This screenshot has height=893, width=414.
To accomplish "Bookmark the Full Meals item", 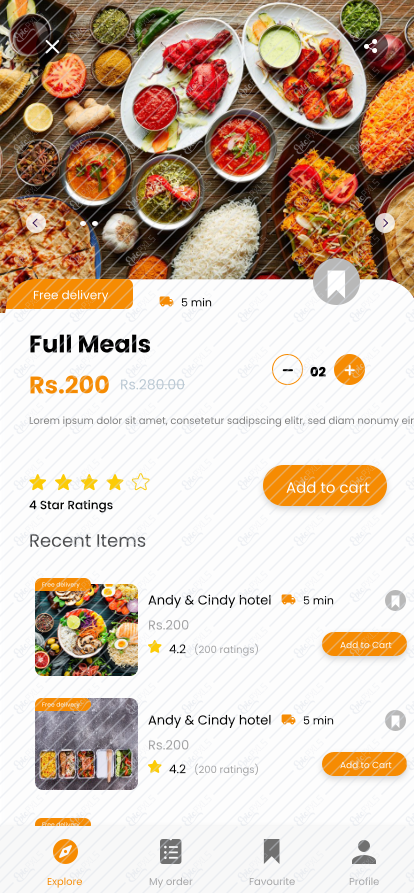I will [x=337, y=281].
